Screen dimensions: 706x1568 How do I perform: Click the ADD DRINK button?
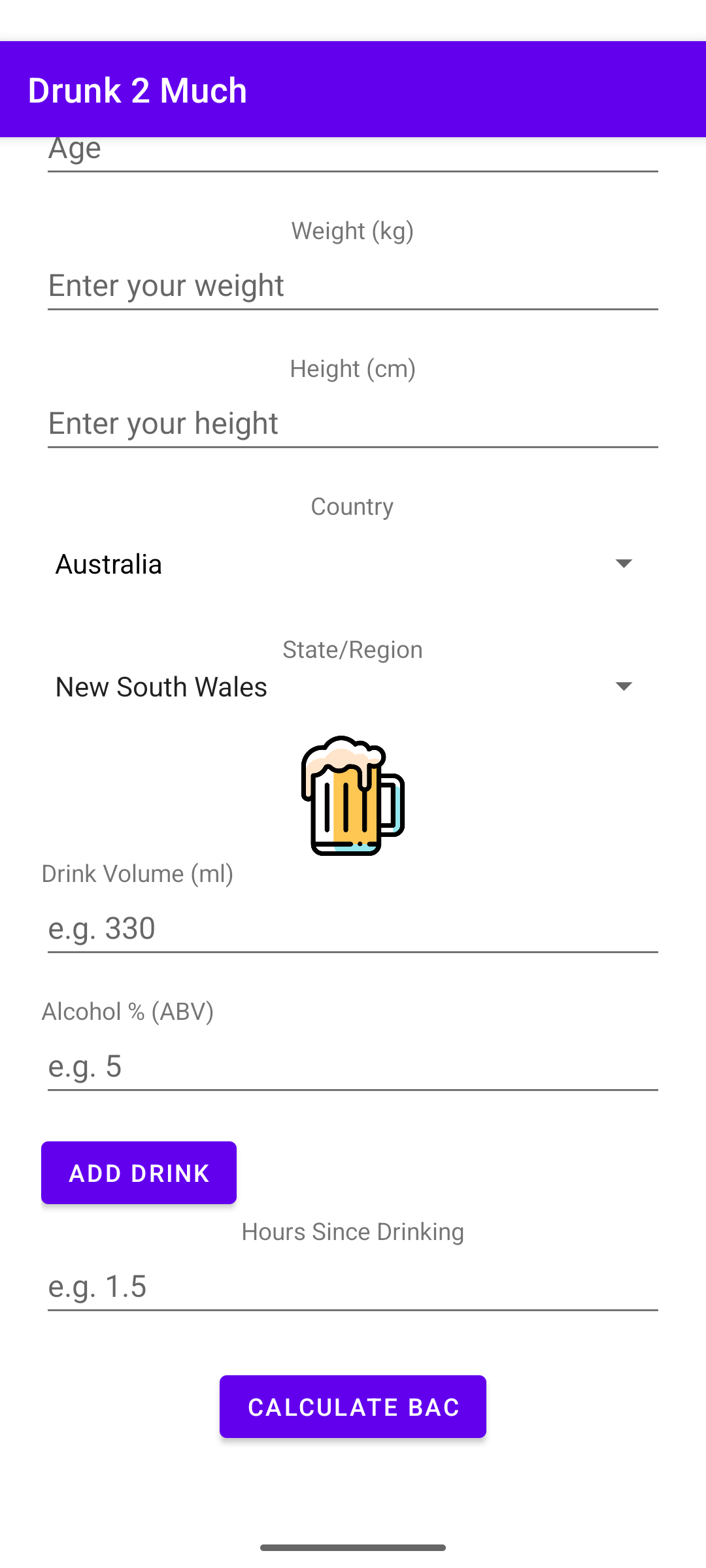[139, 1172]
